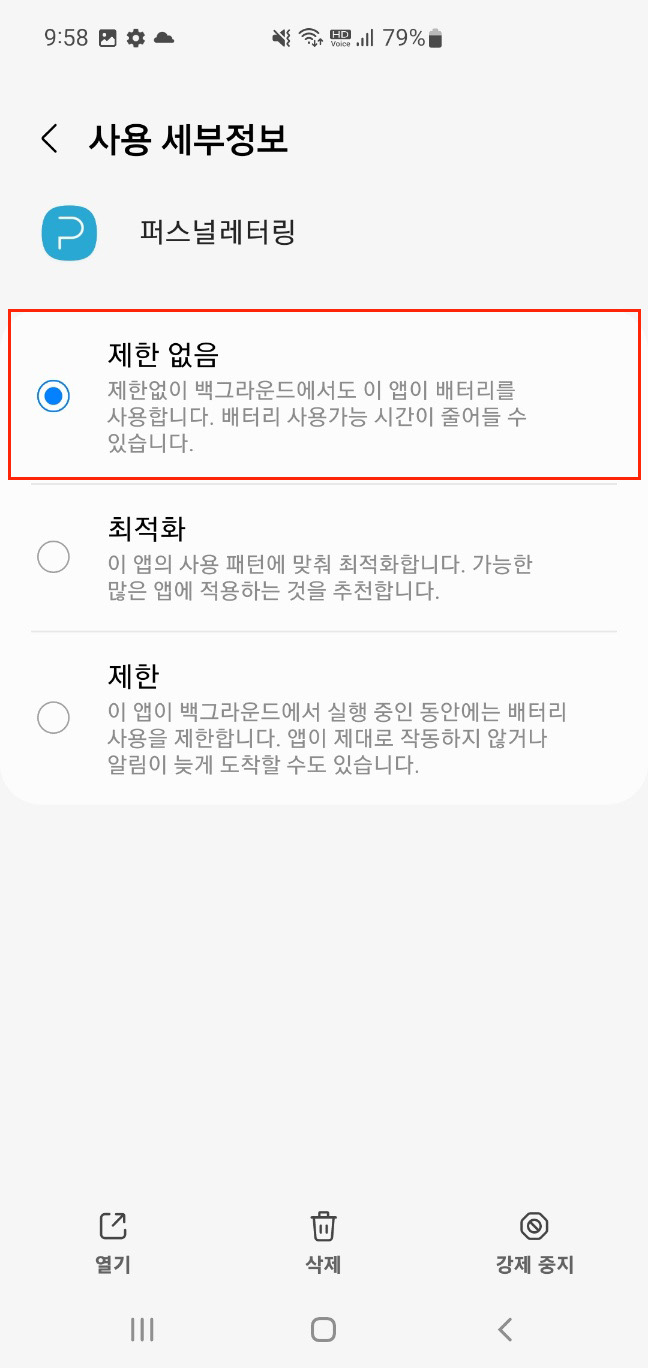Tap 삭제 to uninstall the app

click(323, 1242)
